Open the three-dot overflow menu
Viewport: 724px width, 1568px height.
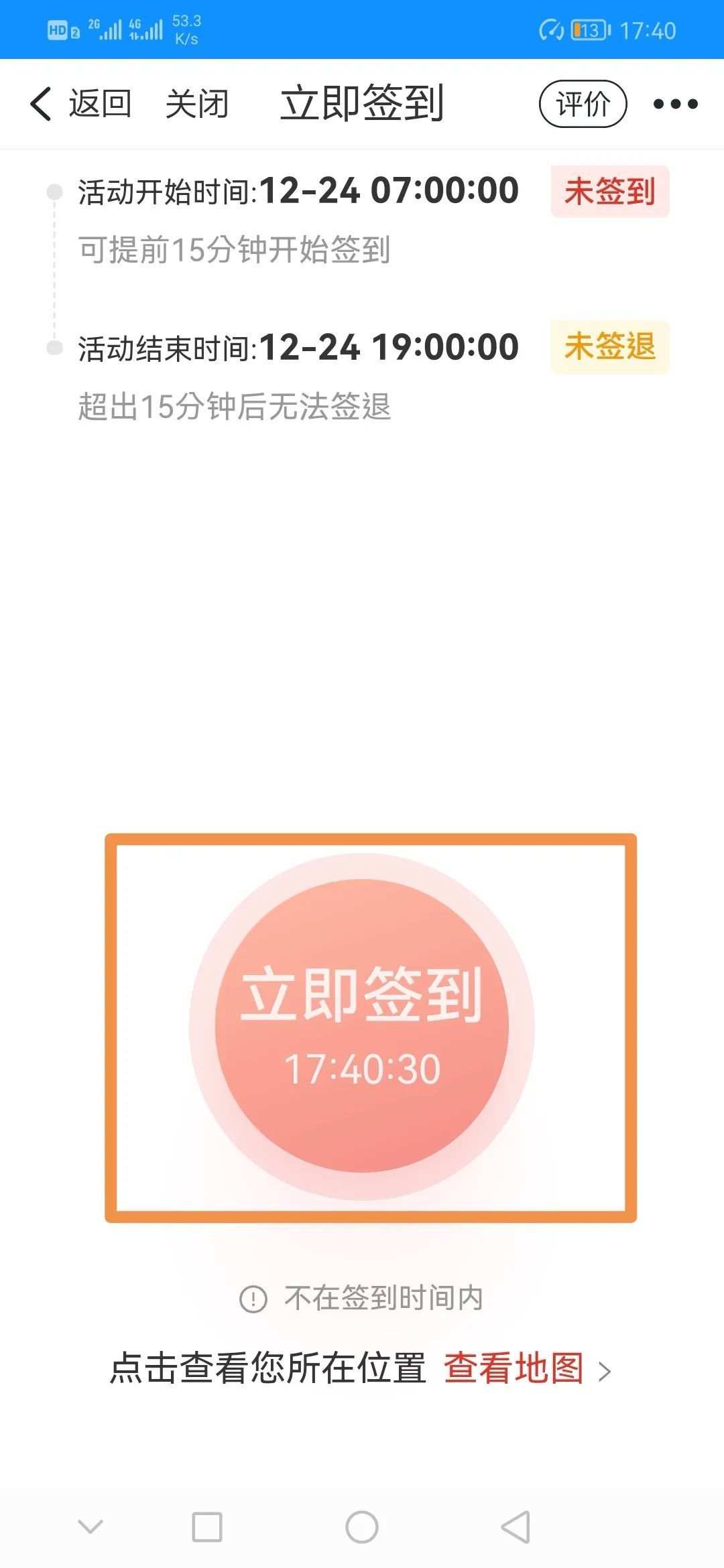tap(675, 104)
